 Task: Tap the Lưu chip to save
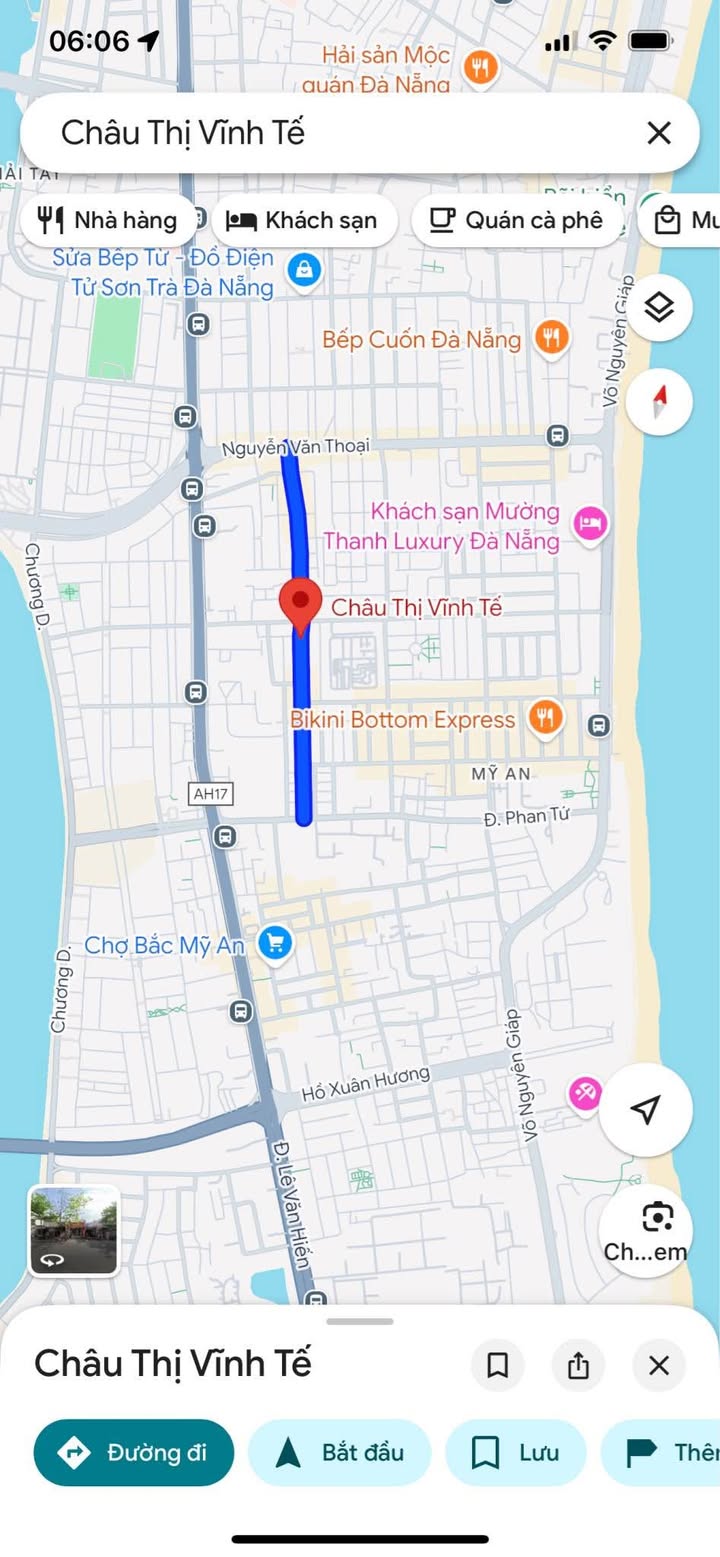(x=515, y=1452)
